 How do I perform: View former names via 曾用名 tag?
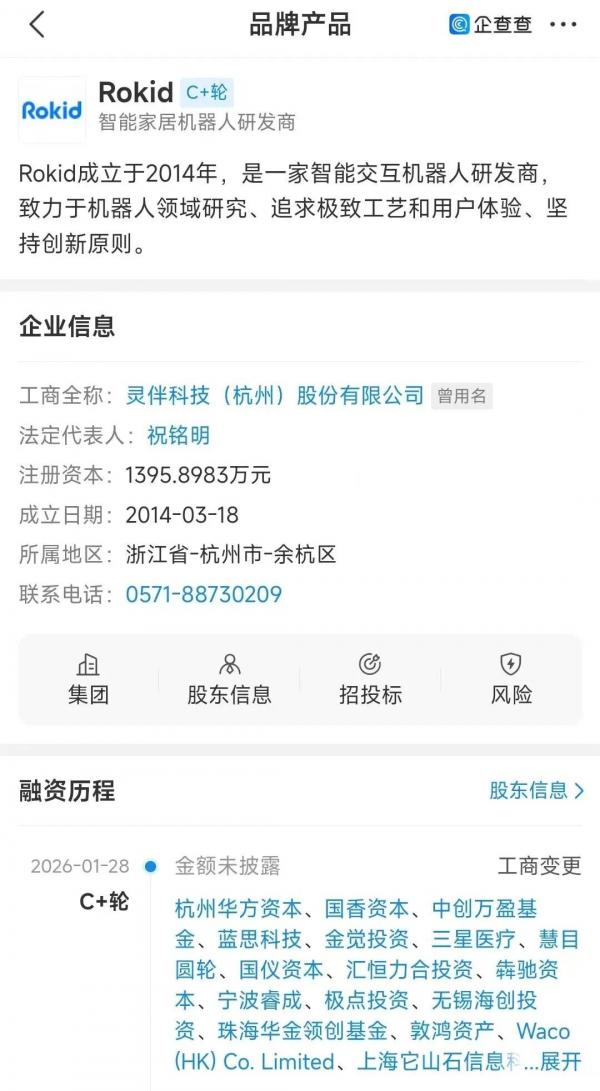(x=462, y=396)
